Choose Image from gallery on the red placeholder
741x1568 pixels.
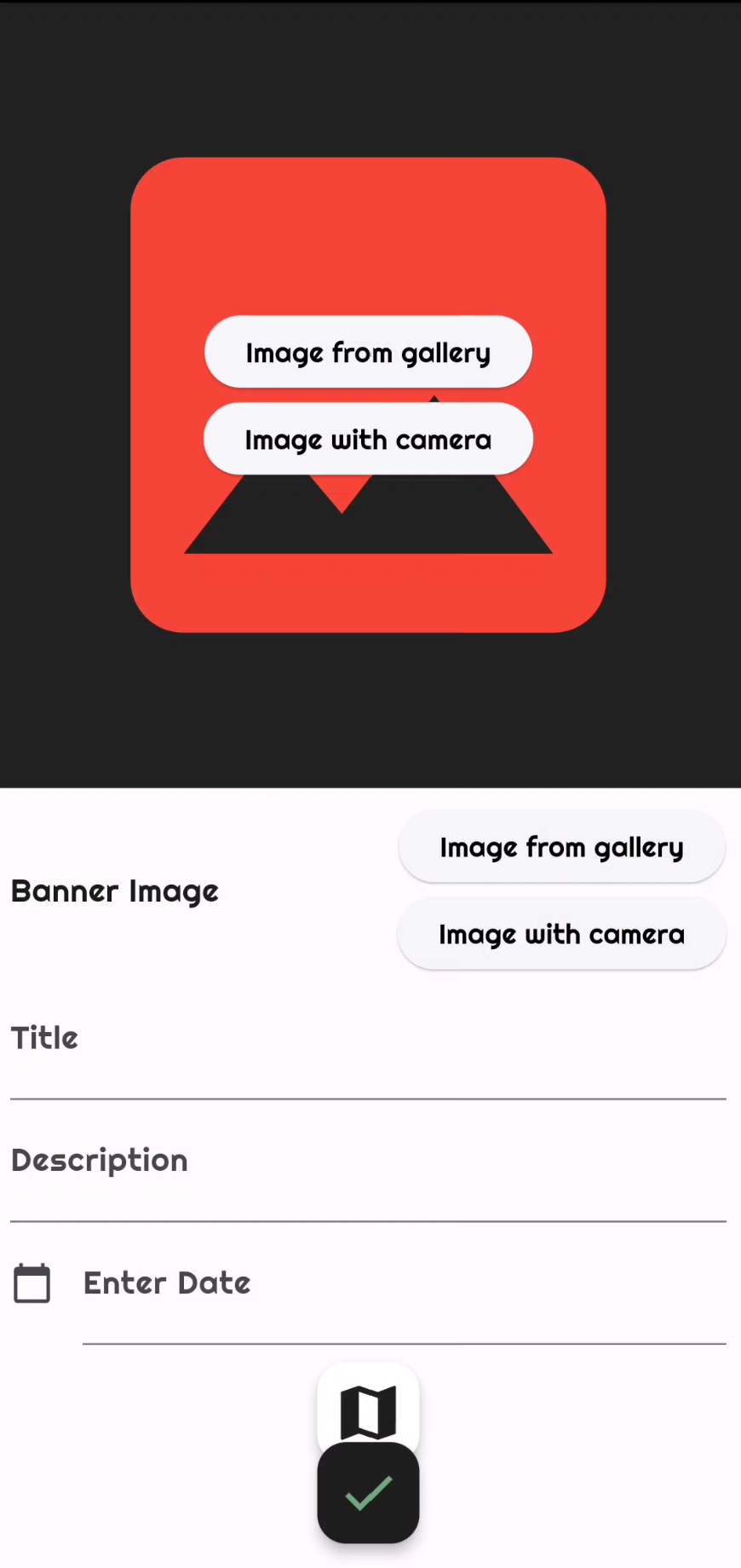368,352
